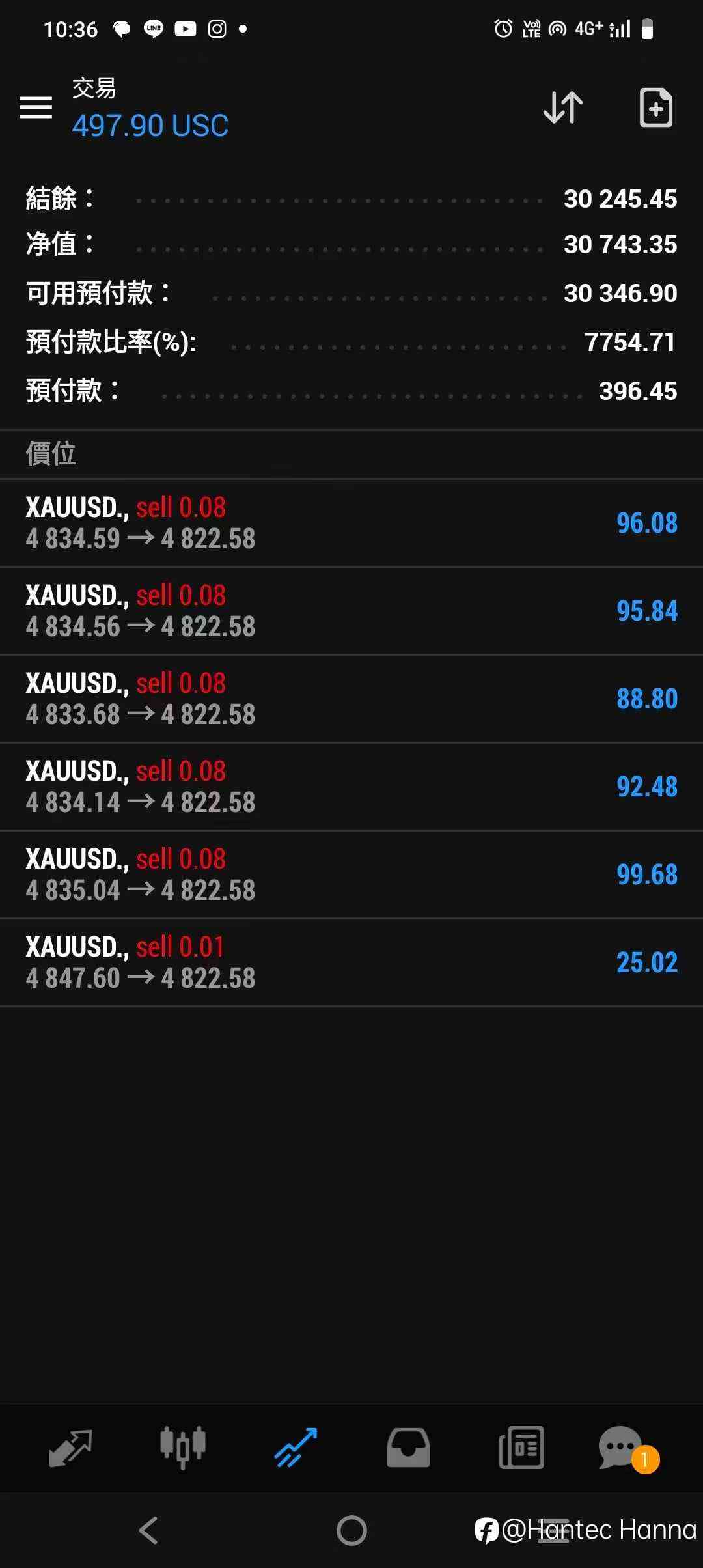Switch to the History inbox tab
Screen dimensions: 703x1568
pos(408,1448)
